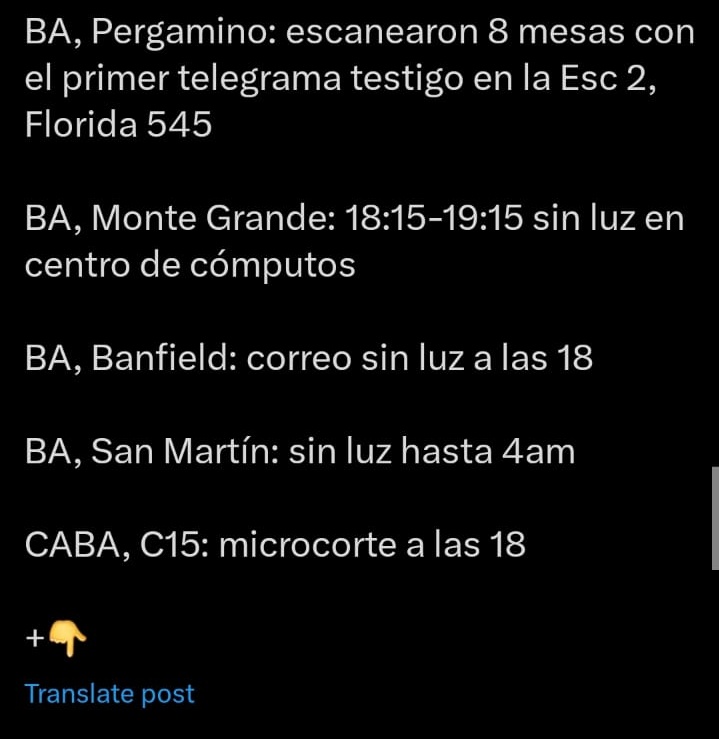Tap the Translate post link

click(x=110, y=694)
